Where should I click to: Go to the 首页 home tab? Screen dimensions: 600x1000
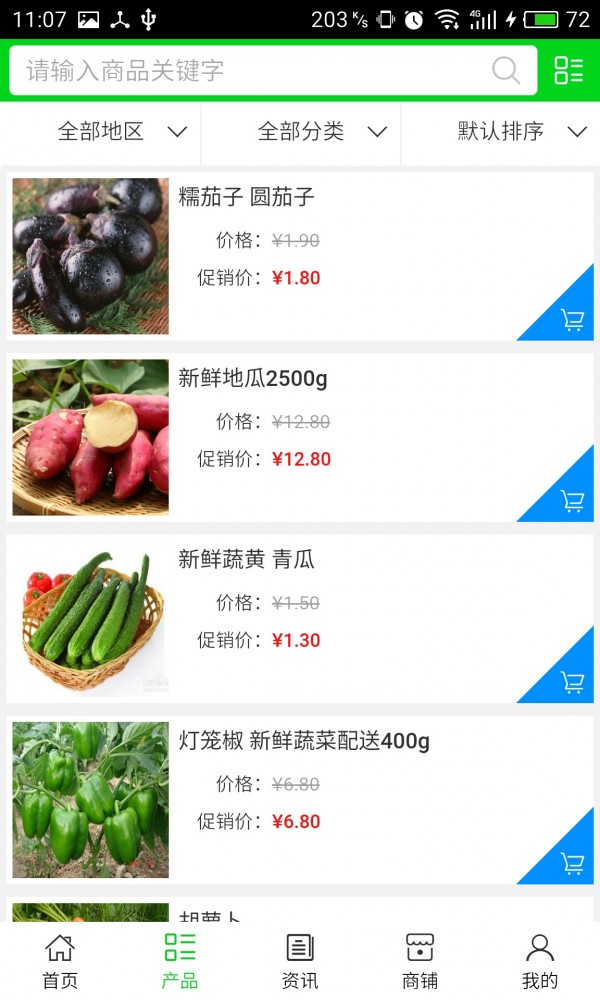(x=60, y=961)
